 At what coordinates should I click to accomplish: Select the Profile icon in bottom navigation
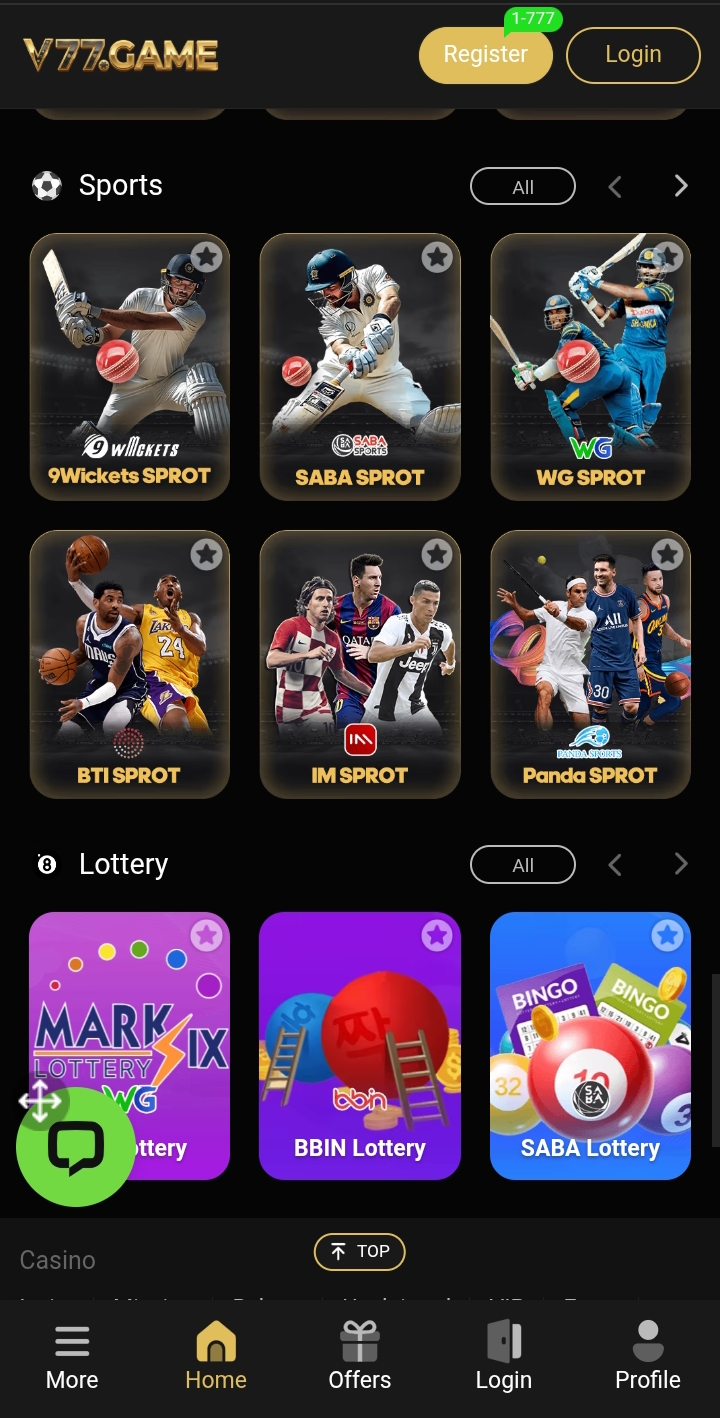[647, 1340]
